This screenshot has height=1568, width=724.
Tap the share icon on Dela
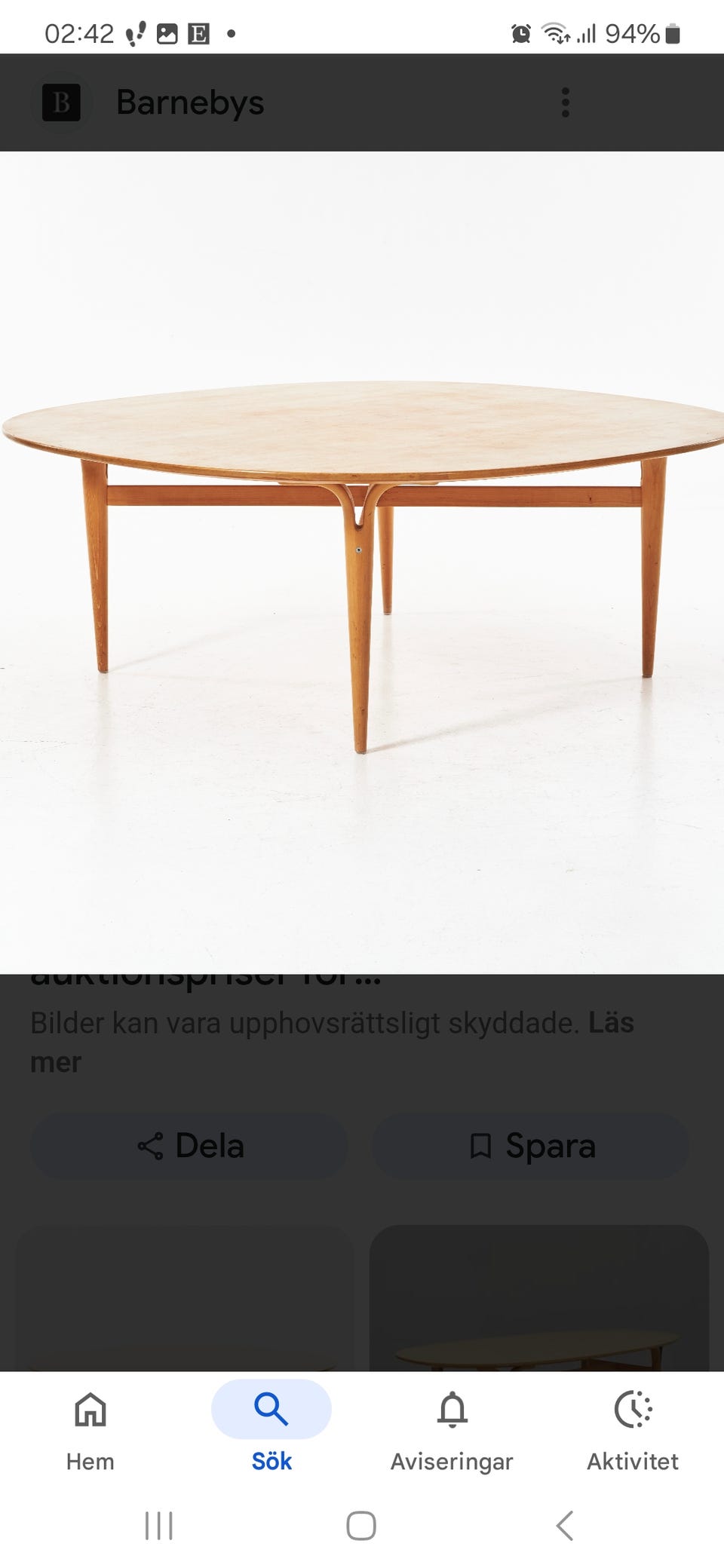[151, 1145]
